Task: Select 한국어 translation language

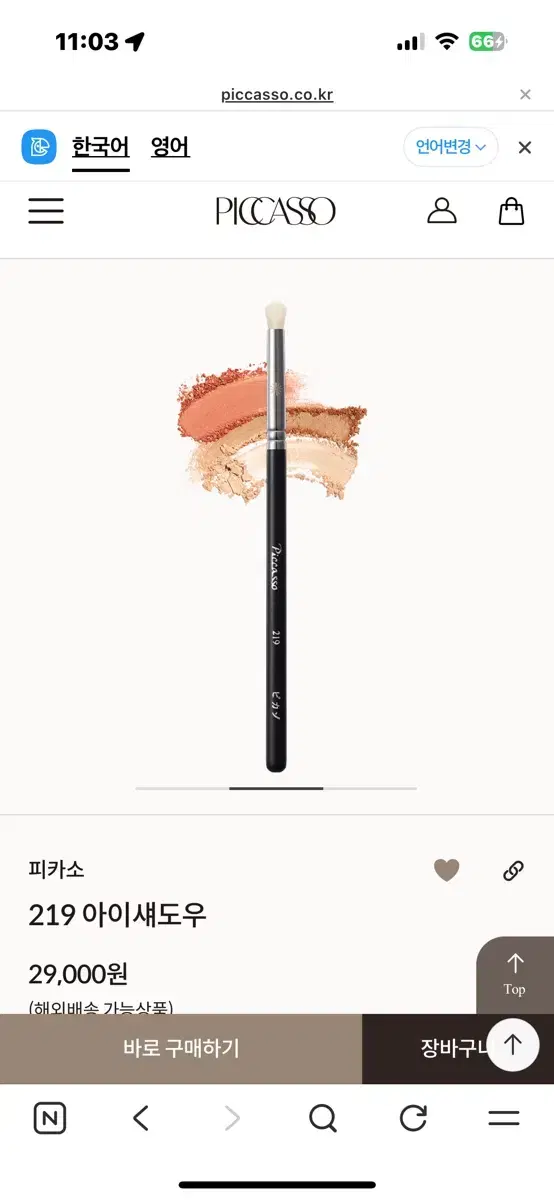Action: point(101,147)
